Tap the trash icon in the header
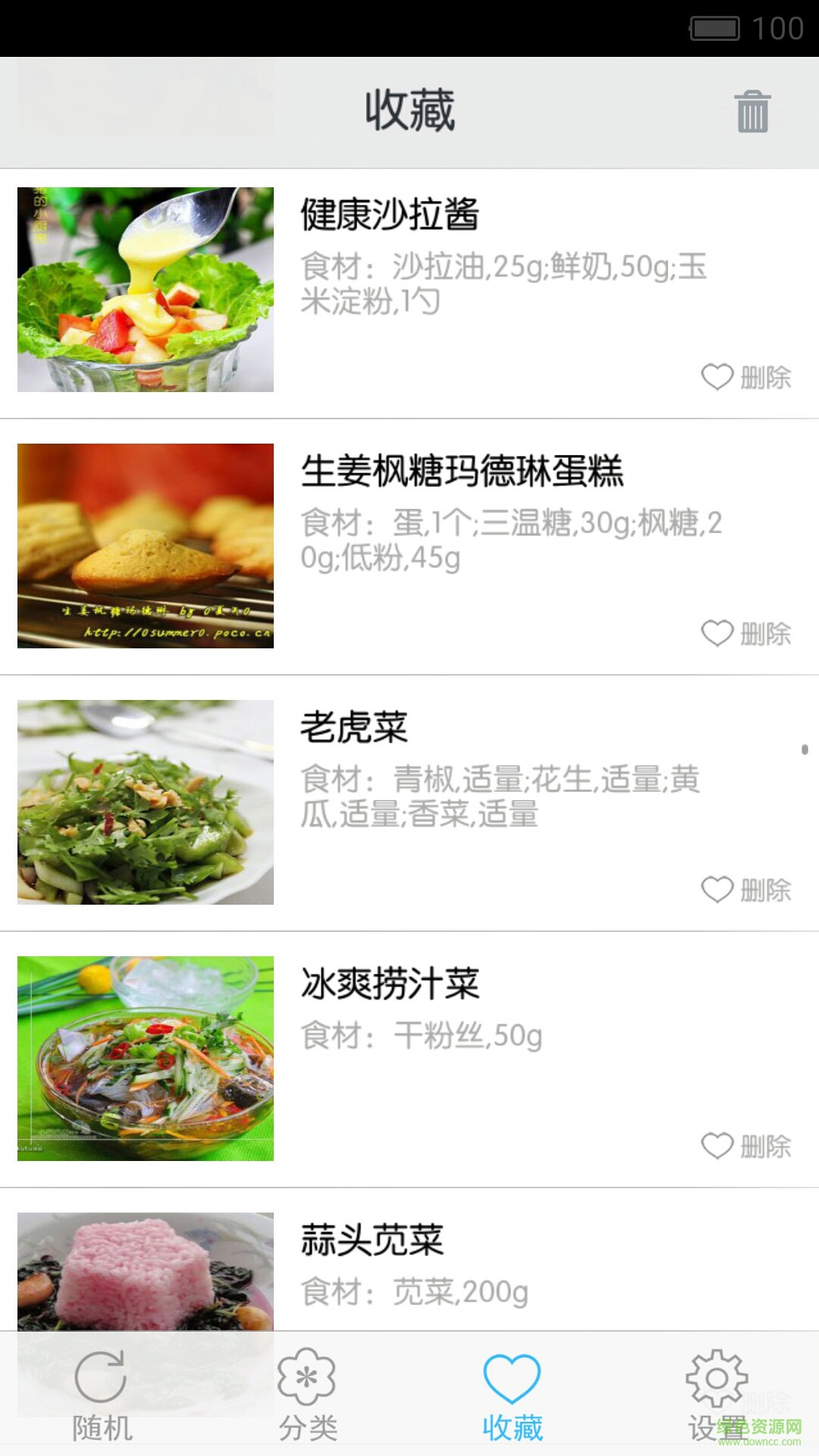Image resolution: width=819 pixels, height=1456 pixels. point(752,111)
